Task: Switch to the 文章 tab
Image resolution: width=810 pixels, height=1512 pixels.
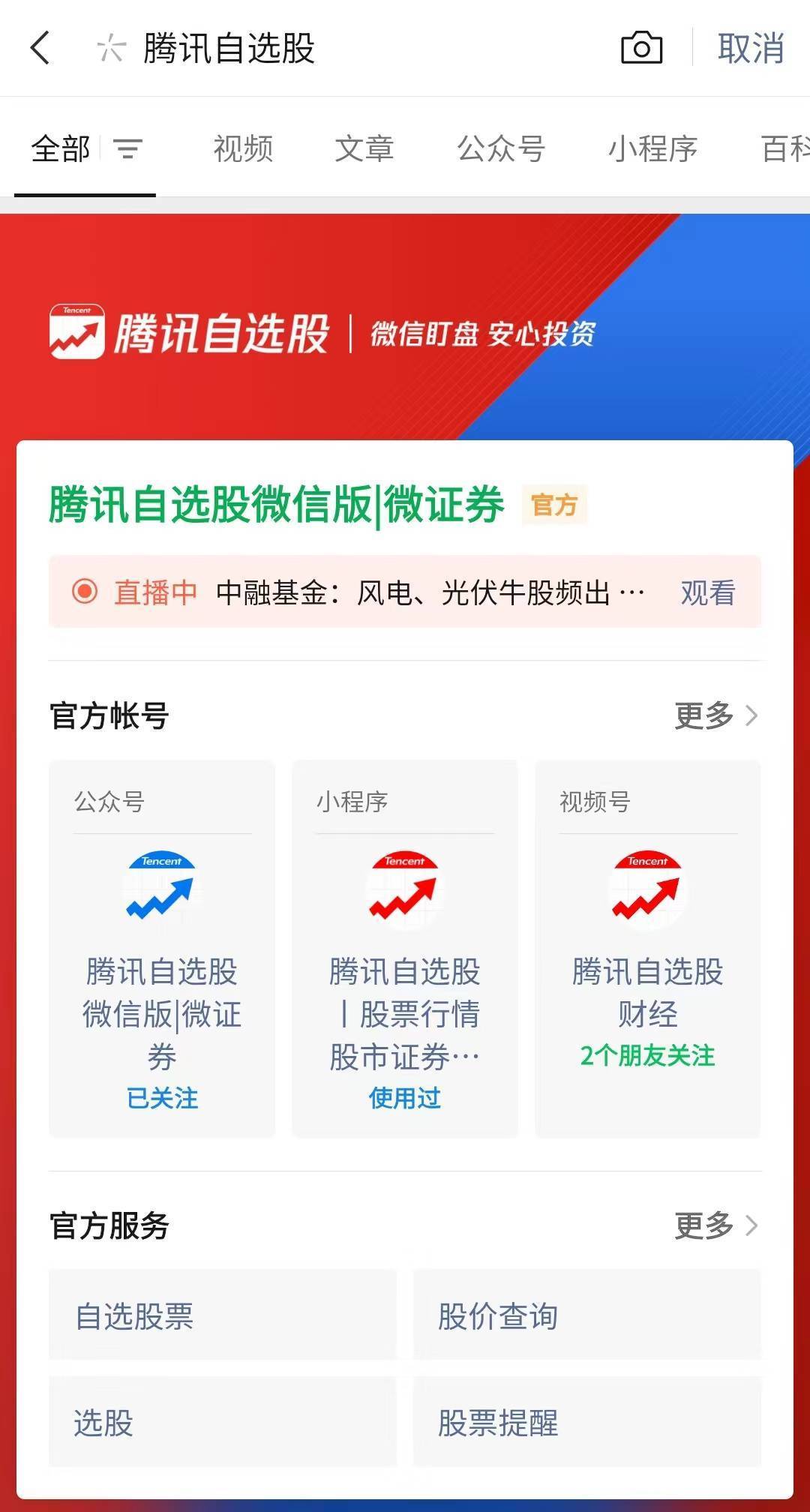Action: click(364, 148)
